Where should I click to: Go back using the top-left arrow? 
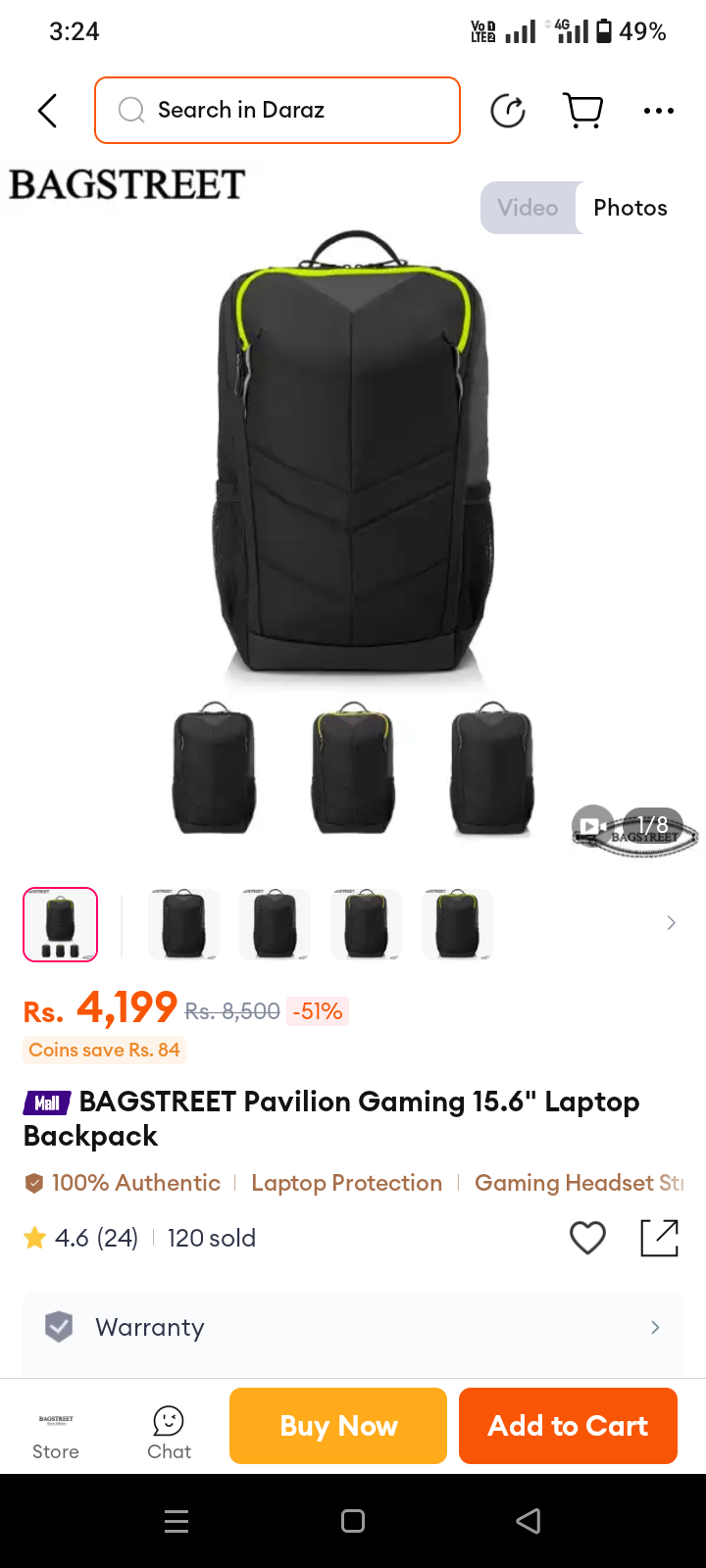(47, 111)
